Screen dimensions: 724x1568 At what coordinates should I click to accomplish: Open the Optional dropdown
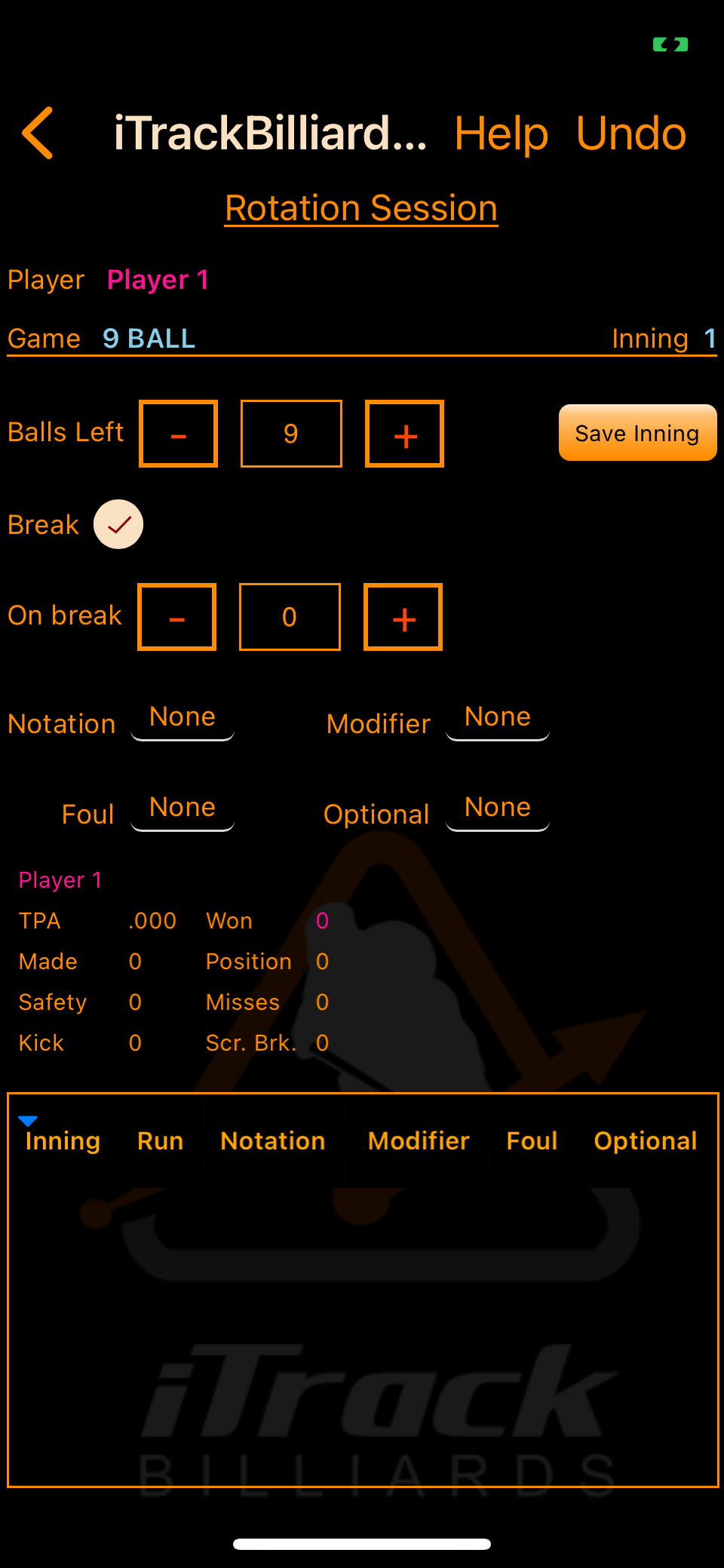pos(498,809)
